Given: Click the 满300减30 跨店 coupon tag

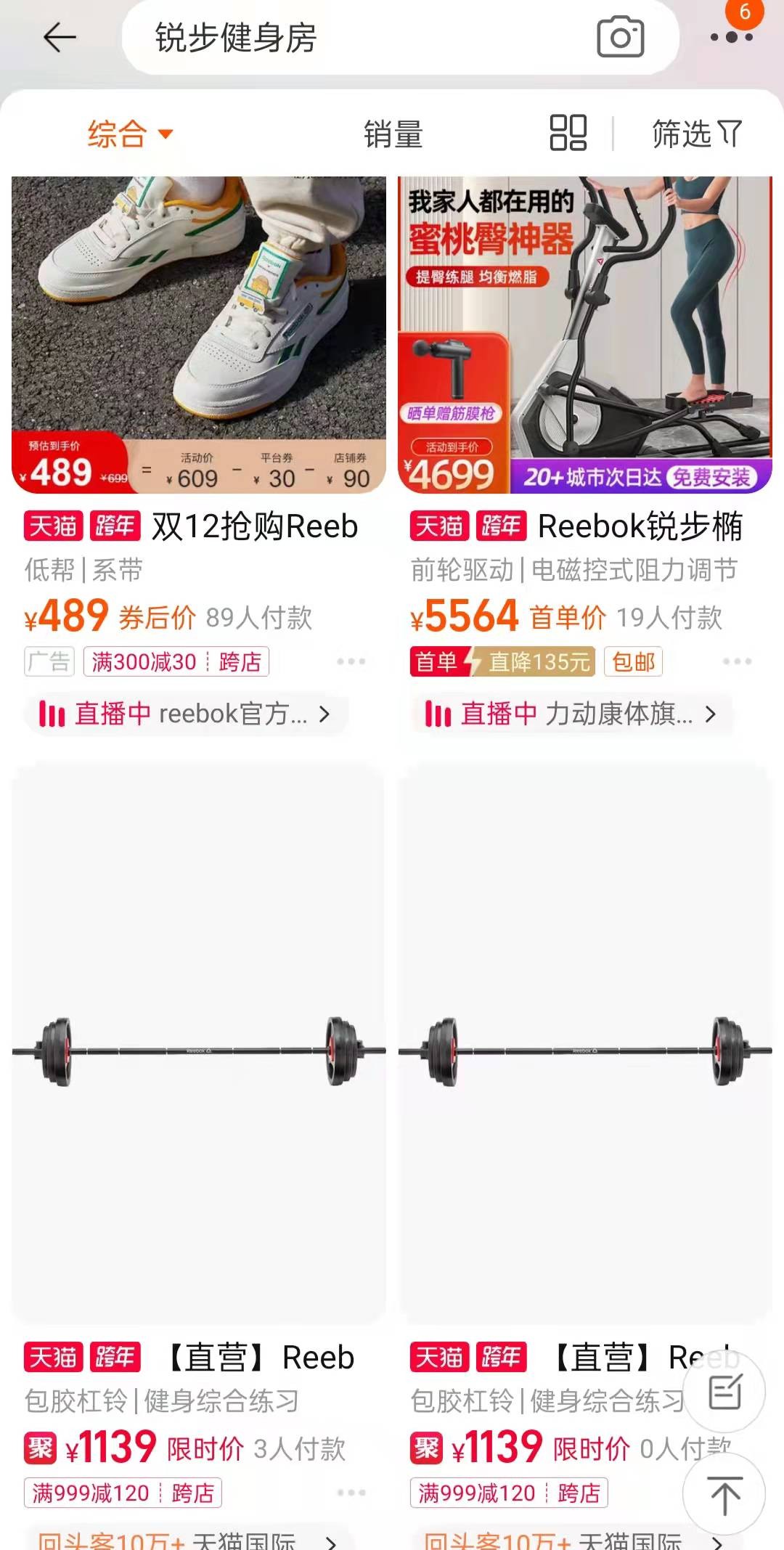Looking at the screenshot, I should [x=174, y=661].
